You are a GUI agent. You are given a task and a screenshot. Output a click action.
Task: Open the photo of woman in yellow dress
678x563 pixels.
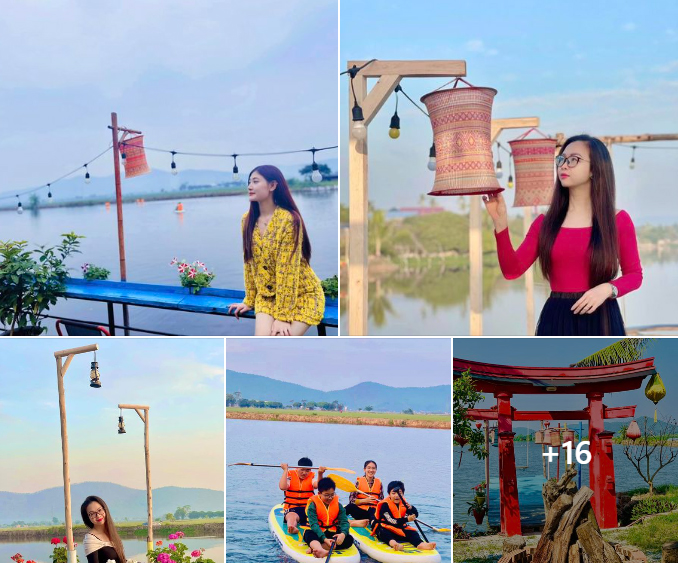[x=168, y=168]
